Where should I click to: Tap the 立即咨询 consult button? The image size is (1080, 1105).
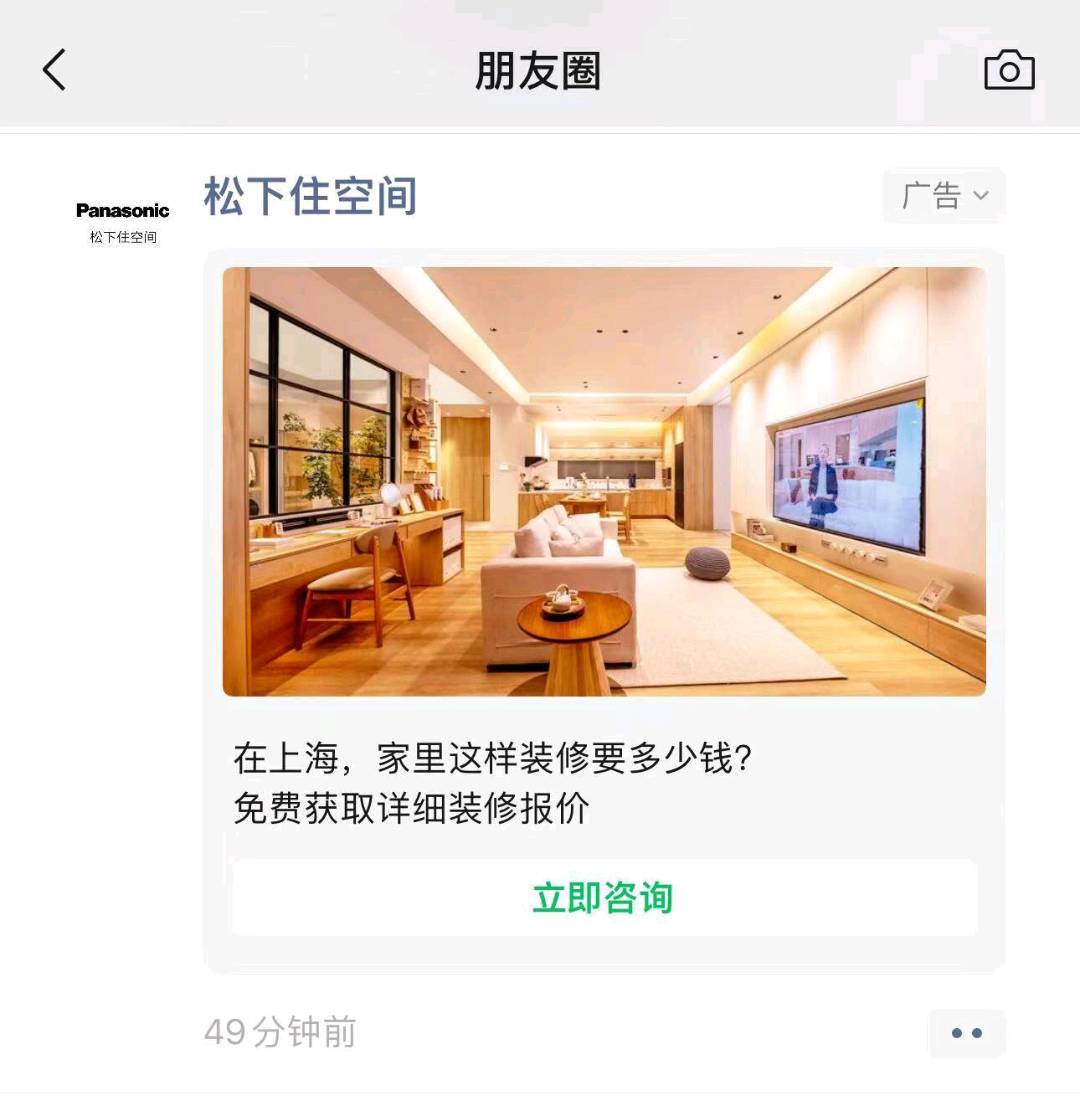[x=604, y=898]
